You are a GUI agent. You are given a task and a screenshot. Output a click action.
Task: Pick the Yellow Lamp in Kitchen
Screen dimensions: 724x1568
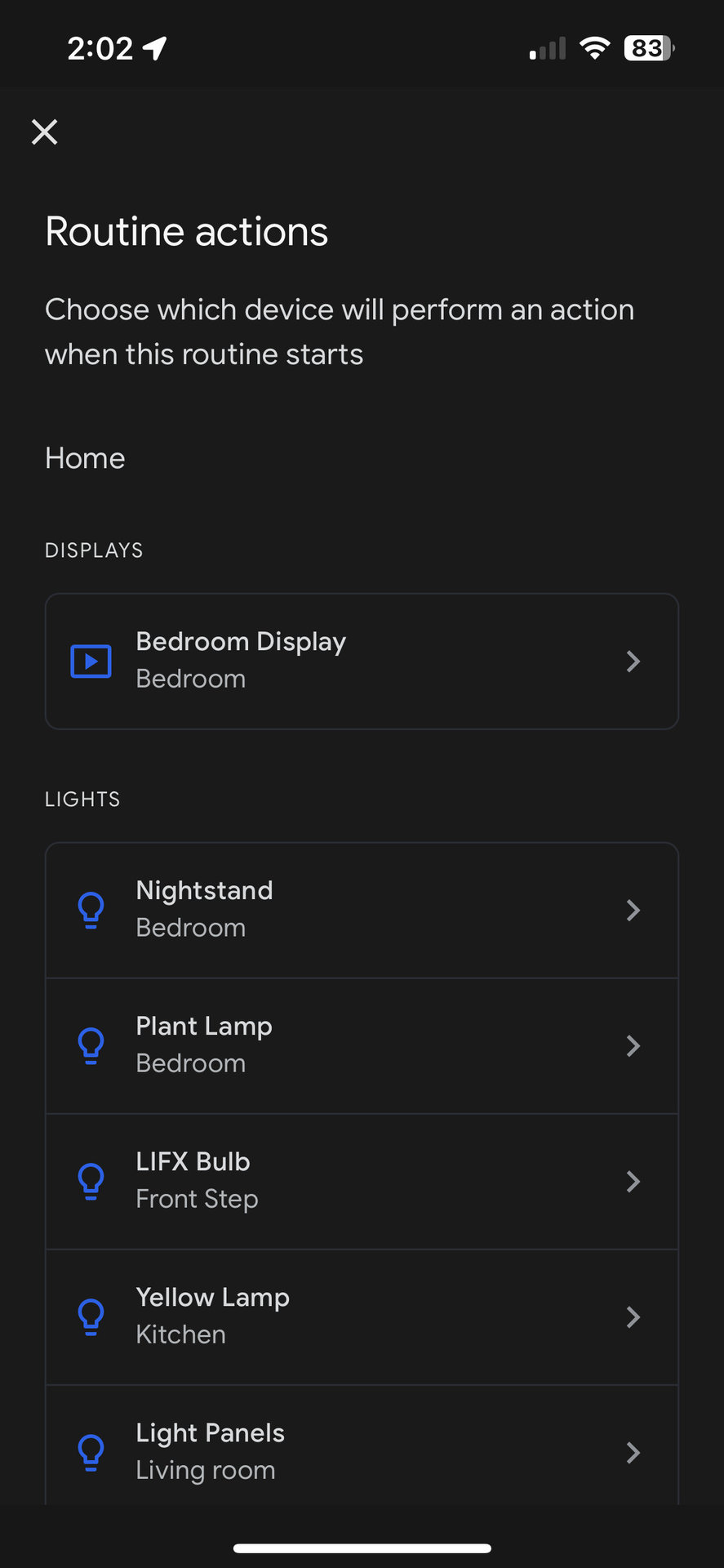click(362, 1316)
